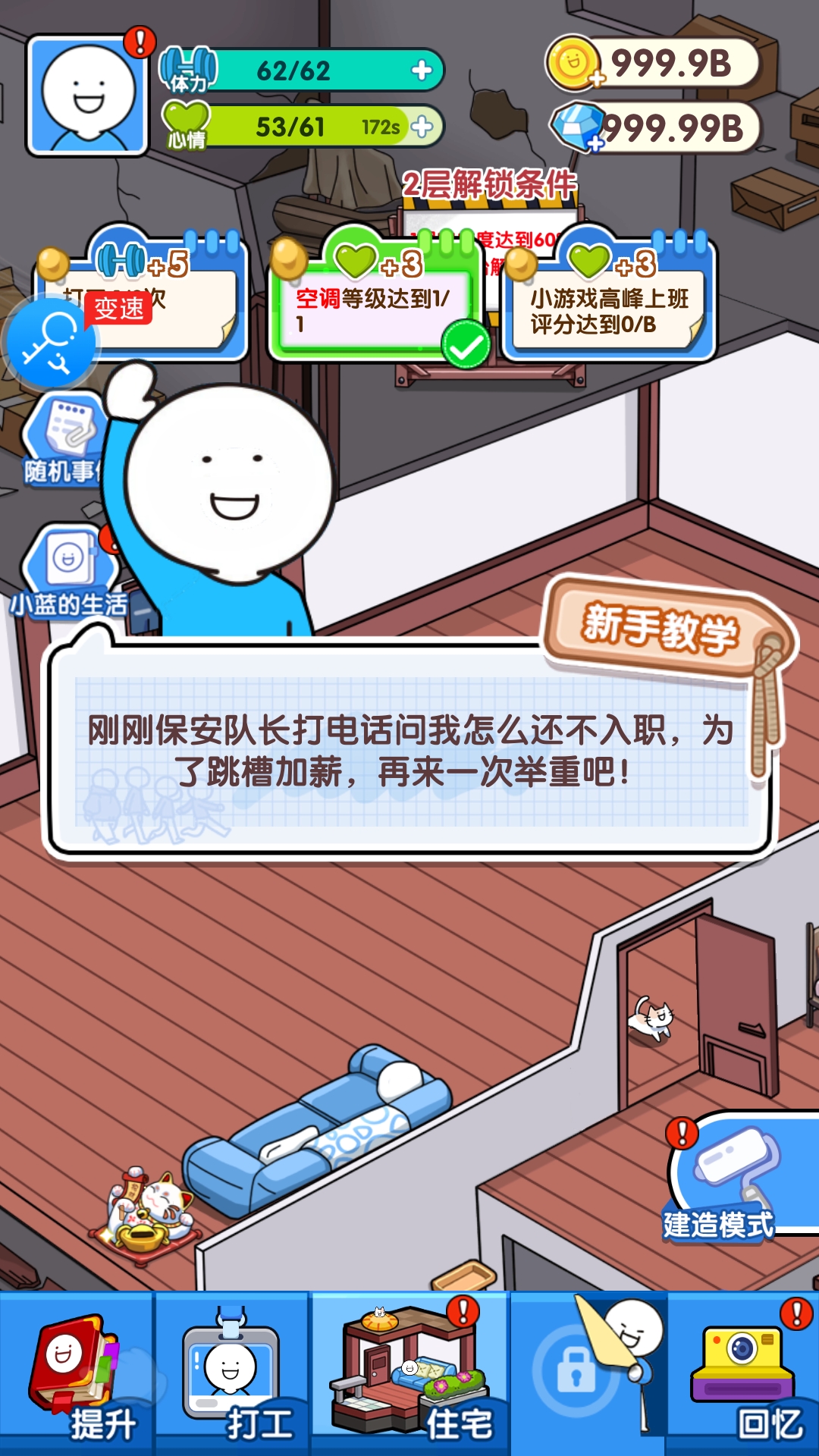View the 2层解锁条件 unlock conditions sign

click(x=490, y=184)
